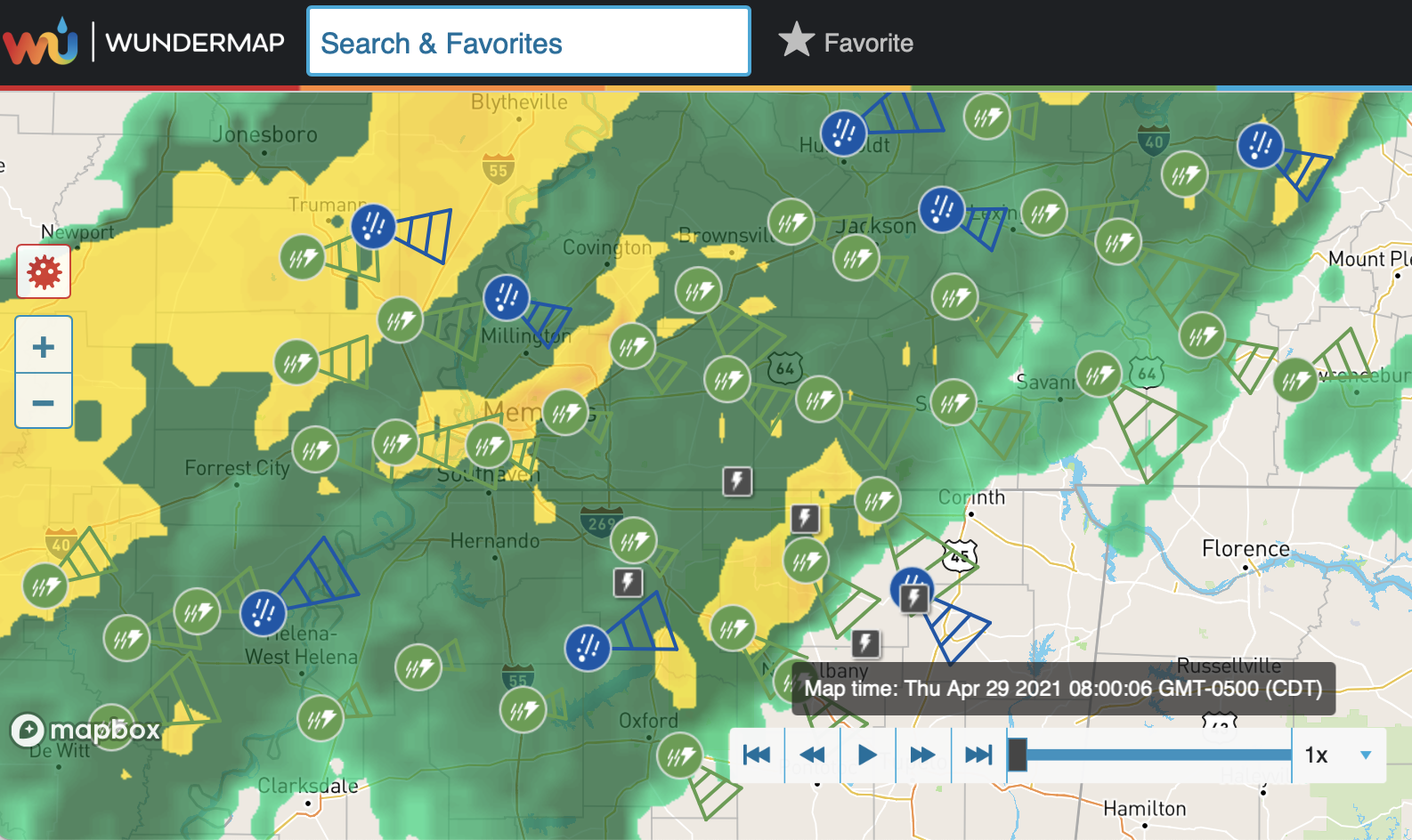Tap the blue storm marker near Millington
The width and height of the screenshot is (1412, 840).
(506, 297)
